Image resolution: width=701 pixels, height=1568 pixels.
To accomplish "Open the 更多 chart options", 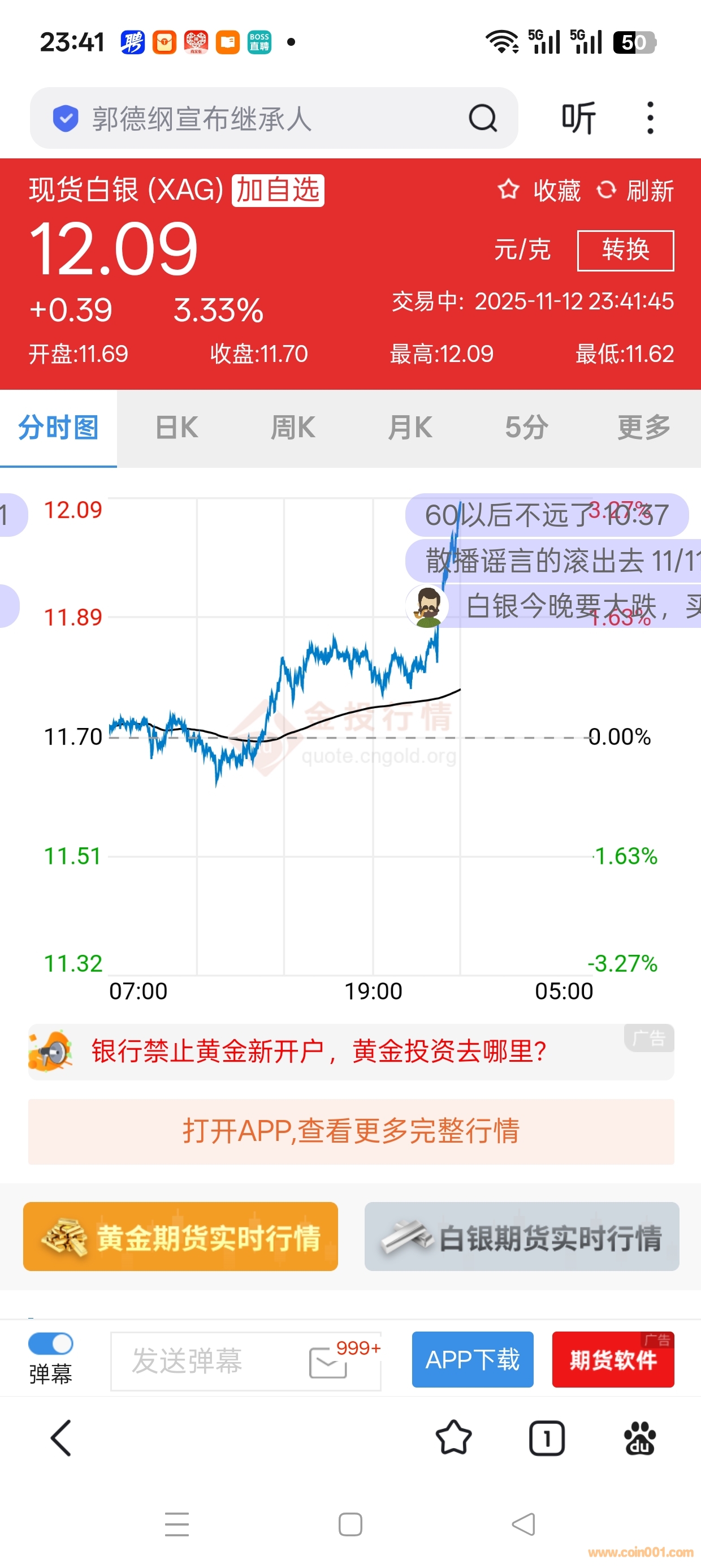I will 644,428.
